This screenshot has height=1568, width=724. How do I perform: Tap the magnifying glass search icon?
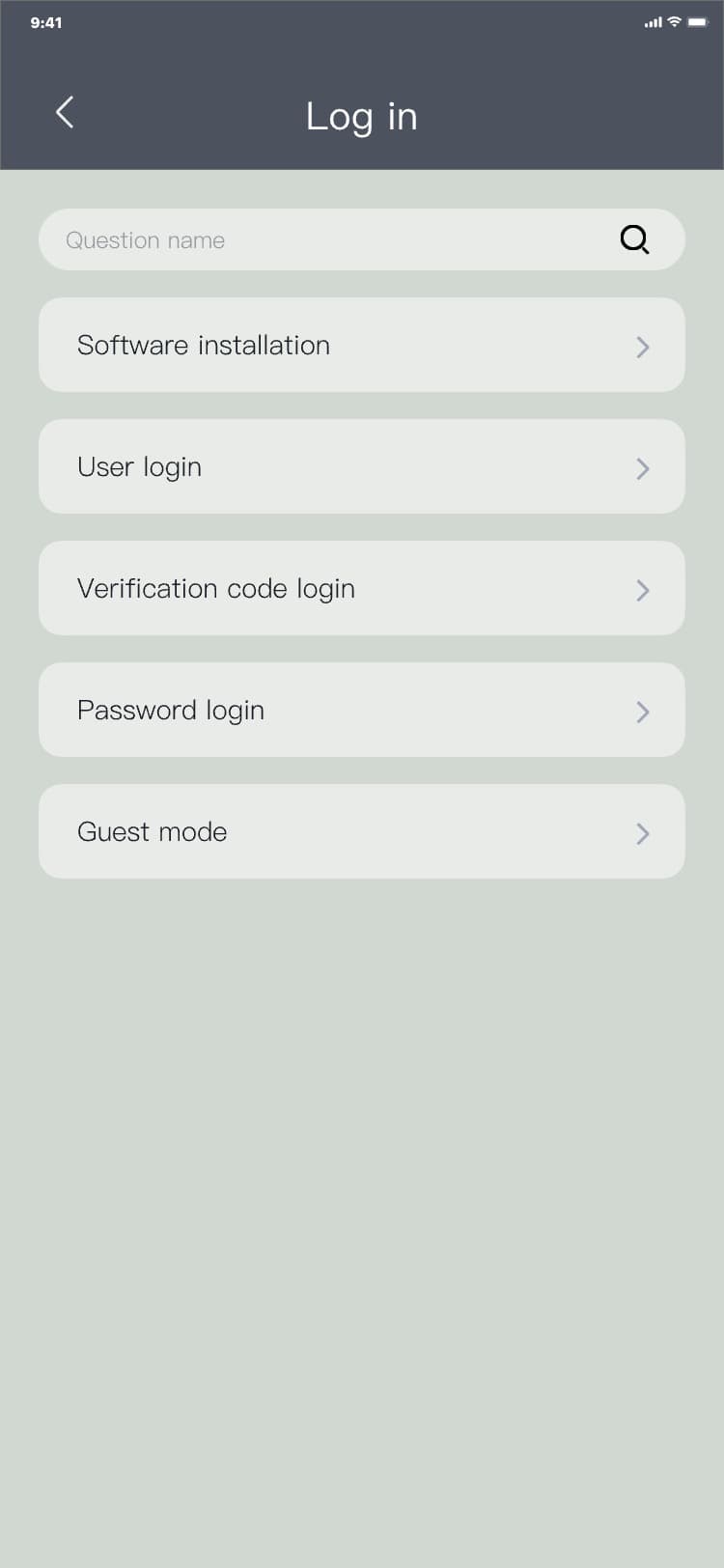point(634,239)
